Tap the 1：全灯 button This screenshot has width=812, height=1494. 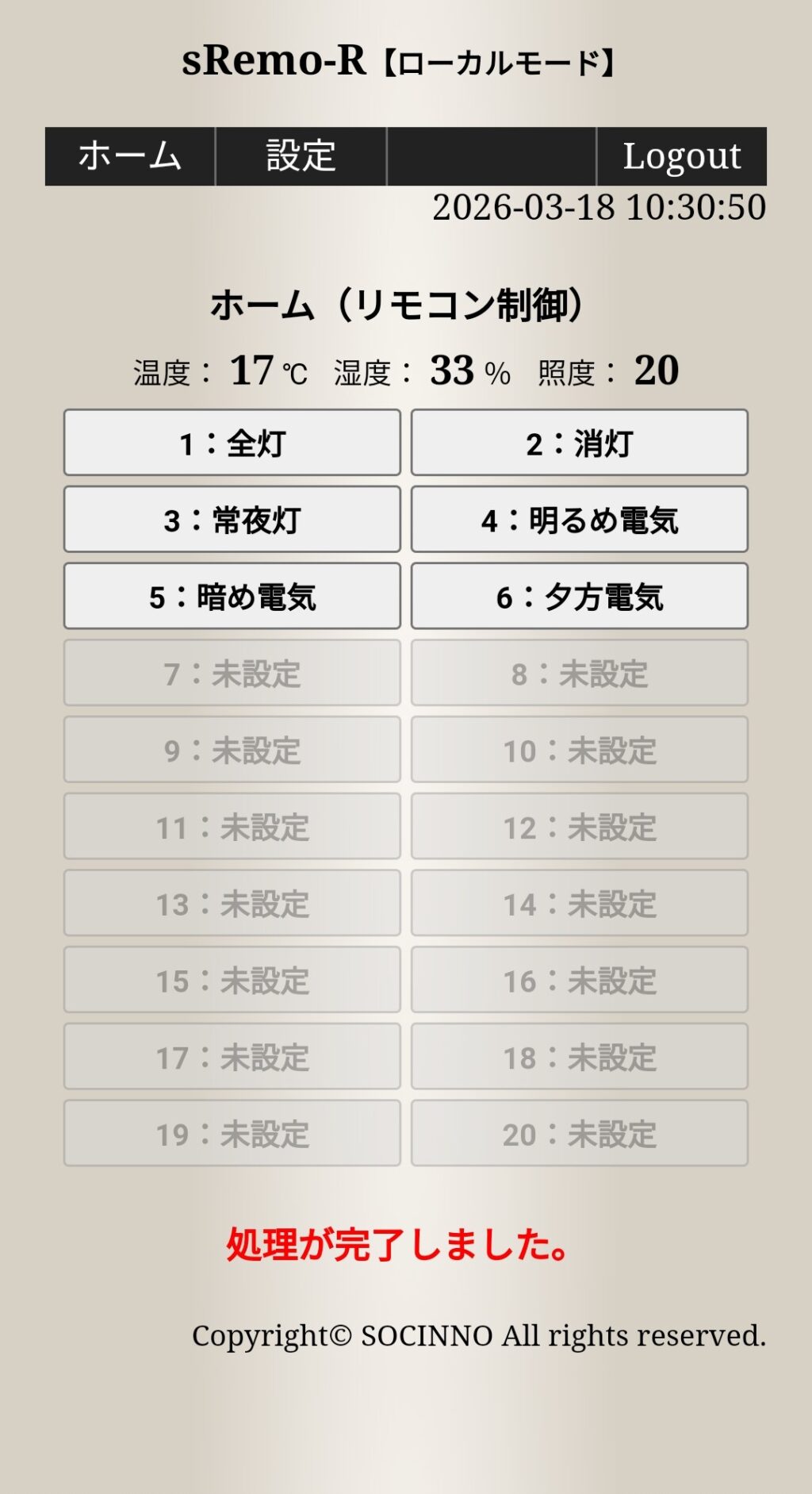click(232, 443)
